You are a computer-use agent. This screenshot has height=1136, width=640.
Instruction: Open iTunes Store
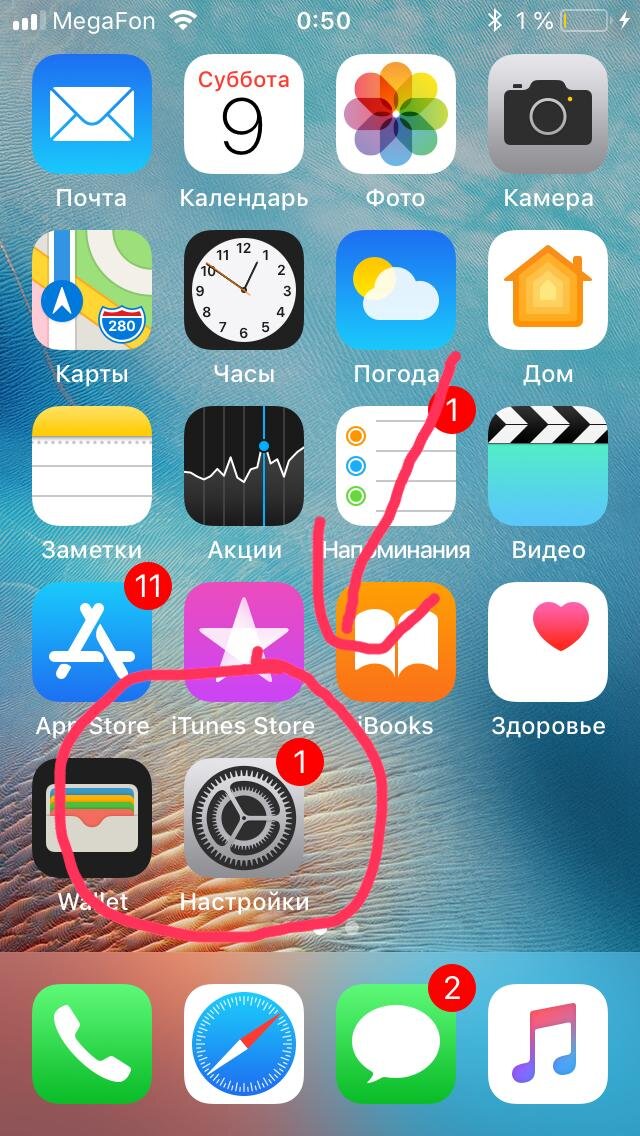point(244,643)
